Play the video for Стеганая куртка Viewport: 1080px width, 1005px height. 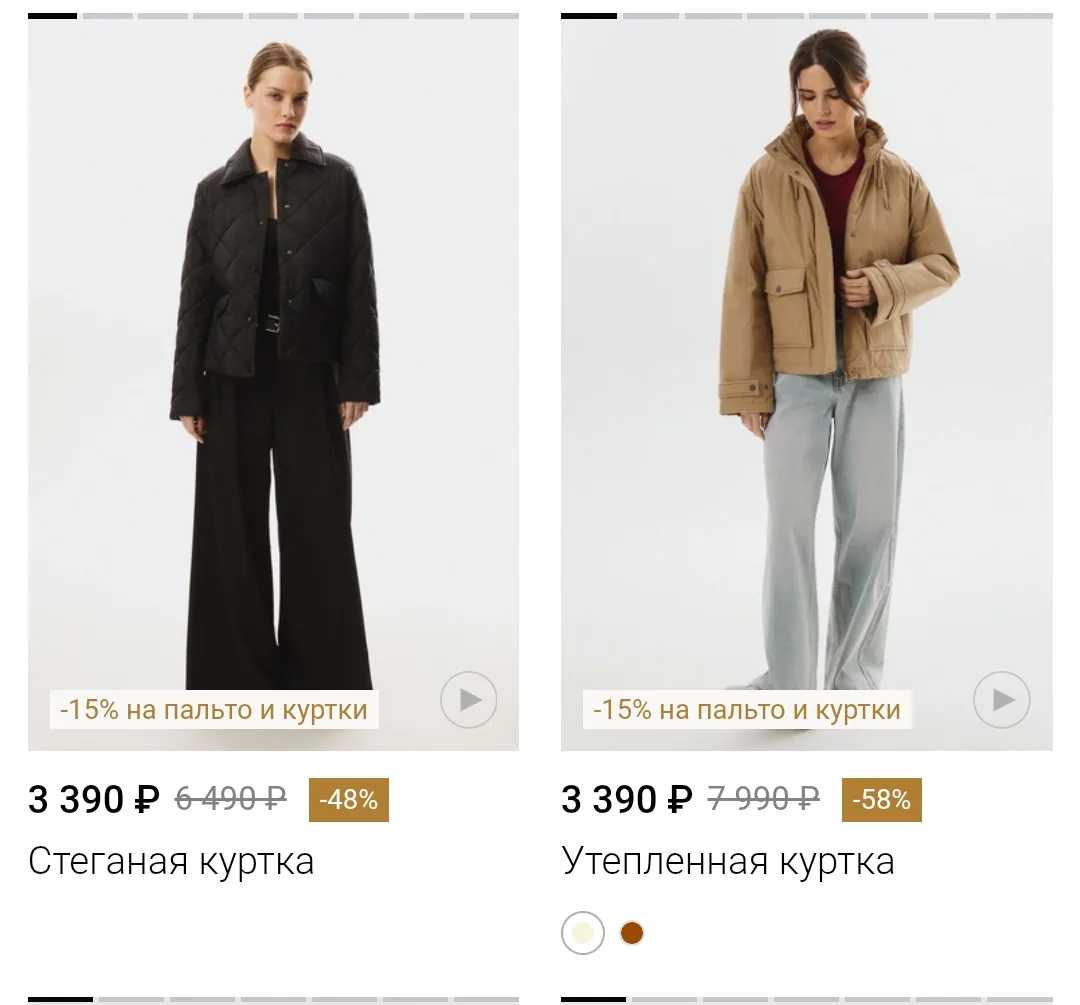click(x=468, y=700)
